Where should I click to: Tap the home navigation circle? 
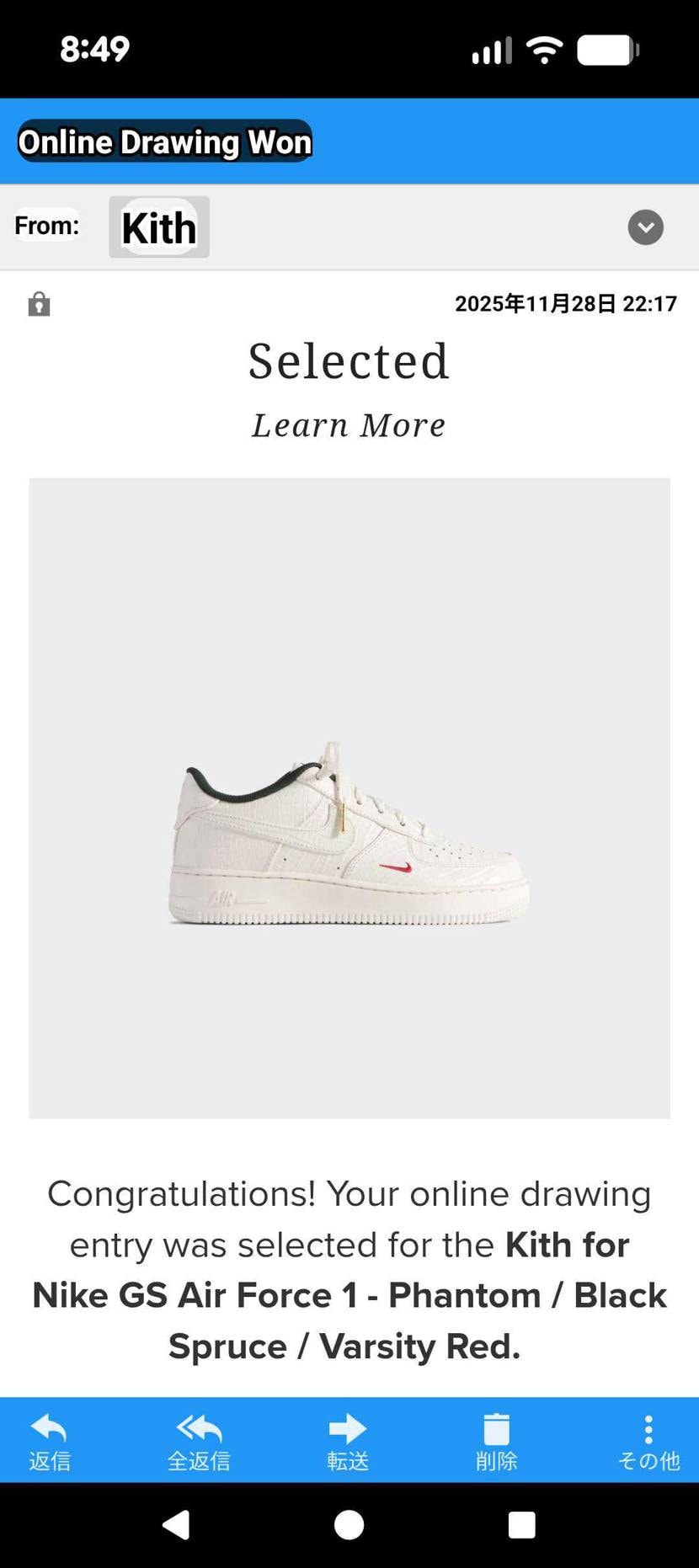[x=349, y=1524]
